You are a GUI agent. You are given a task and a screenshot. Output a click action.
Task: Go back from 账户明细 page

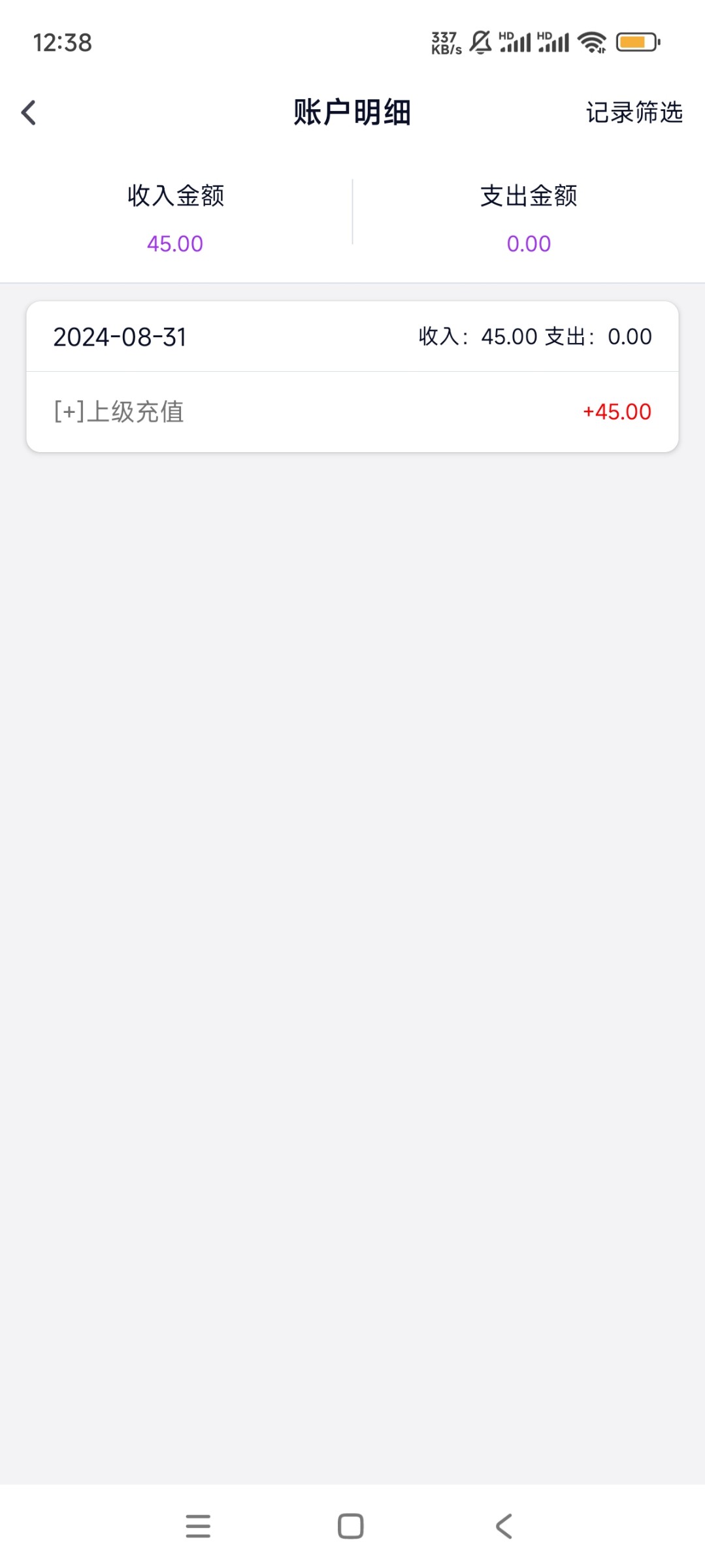[x=29, y=112]
